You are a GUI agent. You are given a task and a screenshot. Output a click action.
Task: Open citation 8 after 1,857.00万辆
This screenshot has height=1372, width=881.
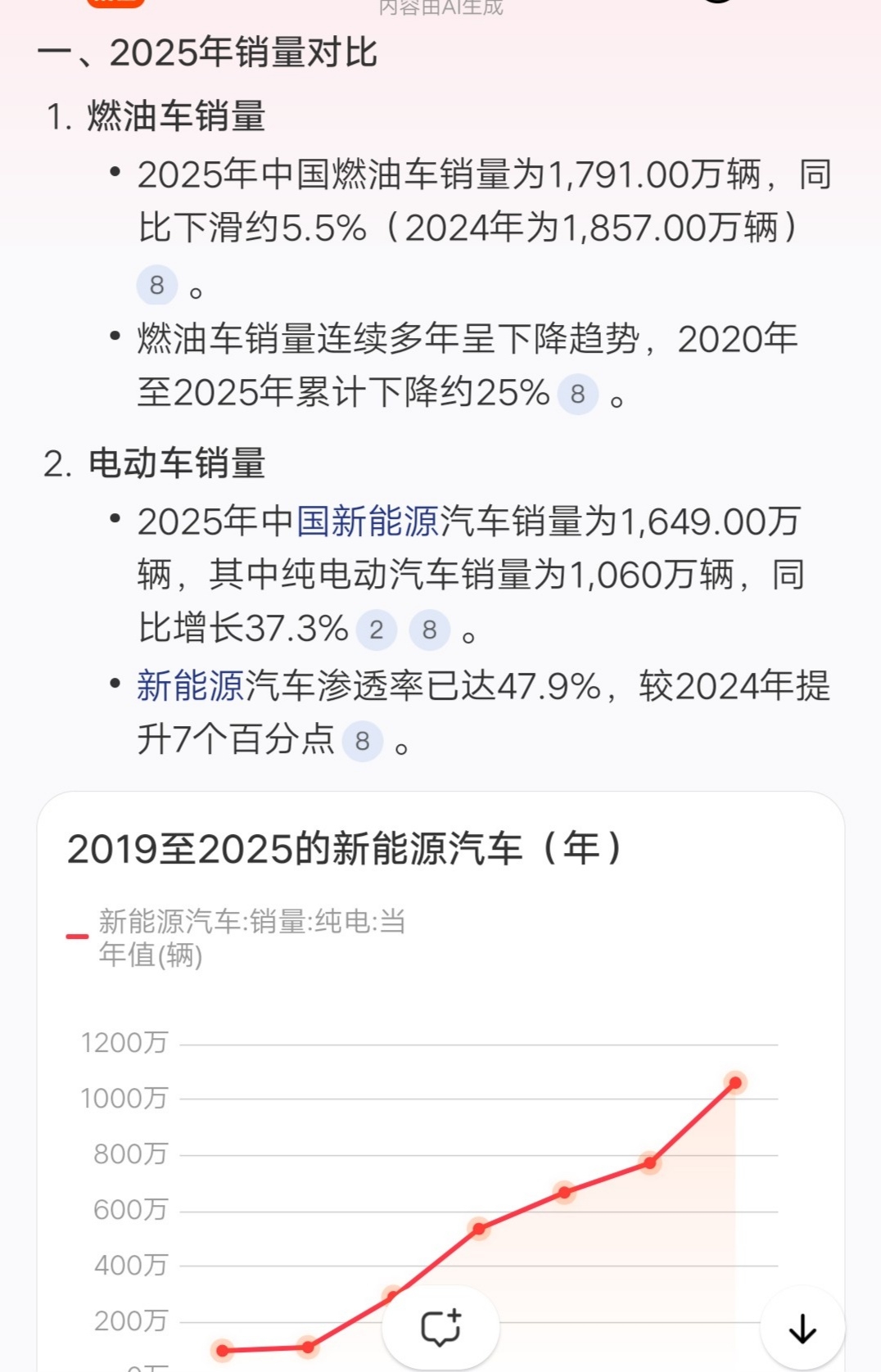tap(157, 285)
